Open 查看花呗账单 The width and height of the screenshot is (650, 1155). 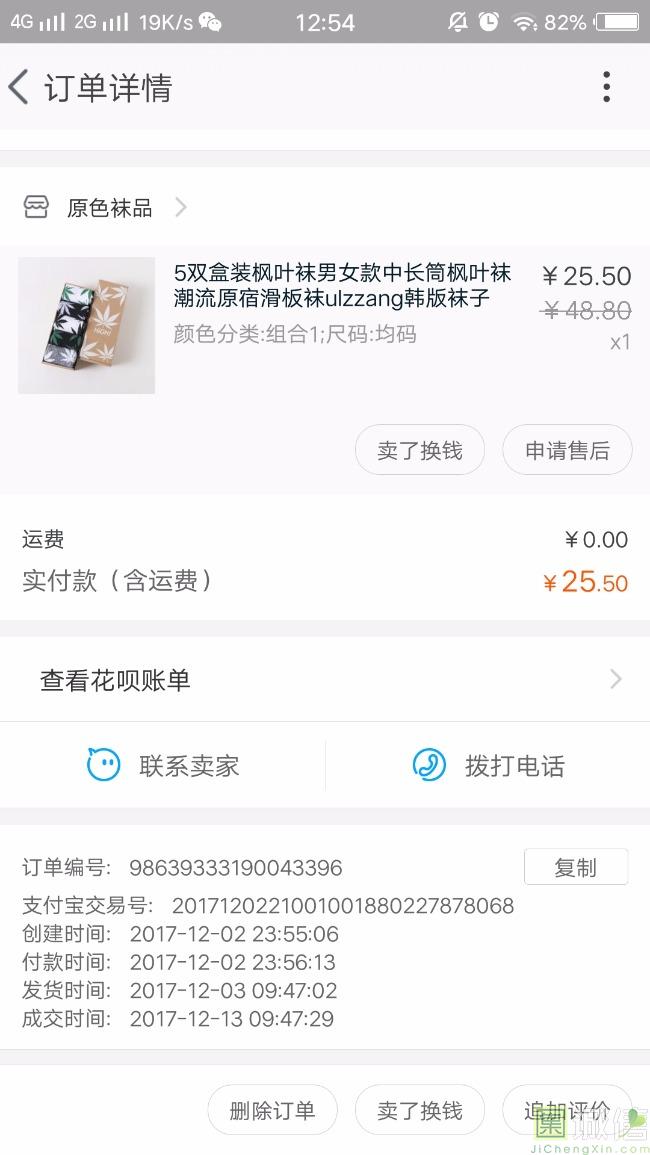(x=324, y=680)
